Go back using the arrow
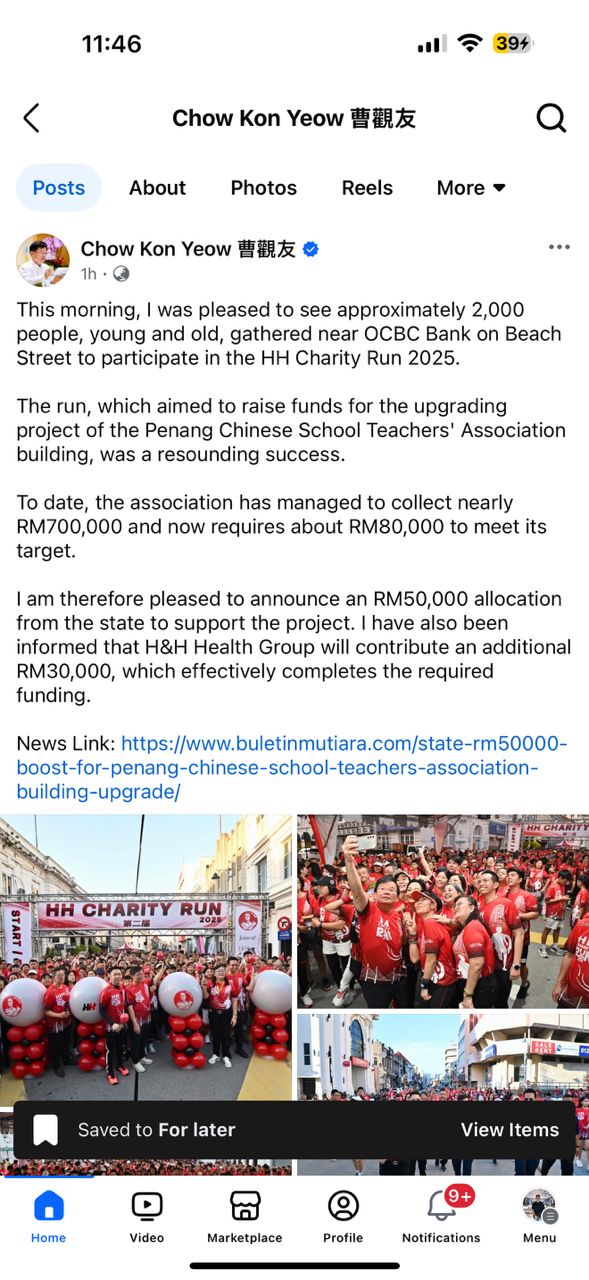The width and height of the screenshot is (589, 1280). pyautogui.click(x=31, y=118)
